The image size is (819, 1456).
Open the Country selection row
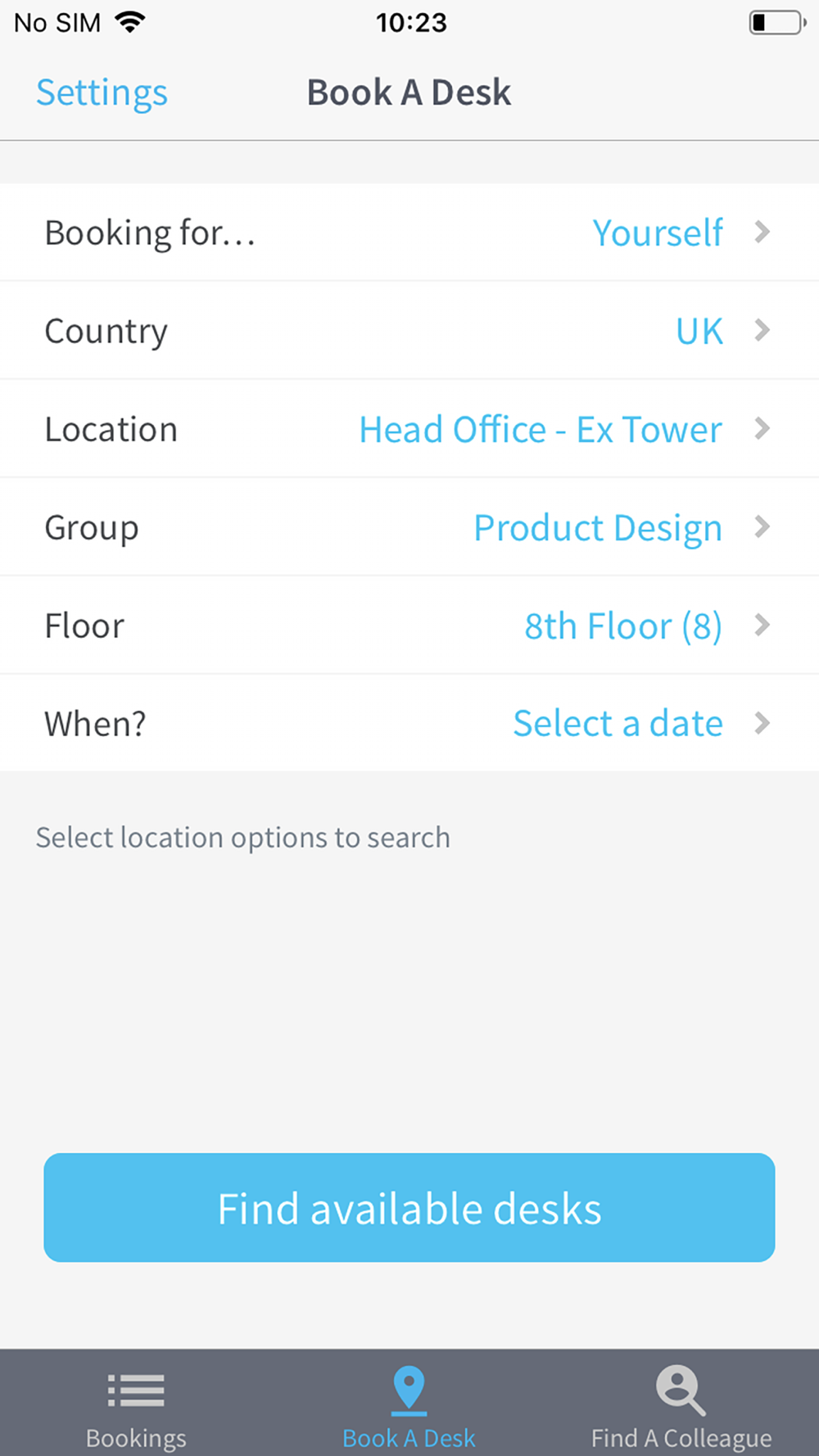point(409,331)
